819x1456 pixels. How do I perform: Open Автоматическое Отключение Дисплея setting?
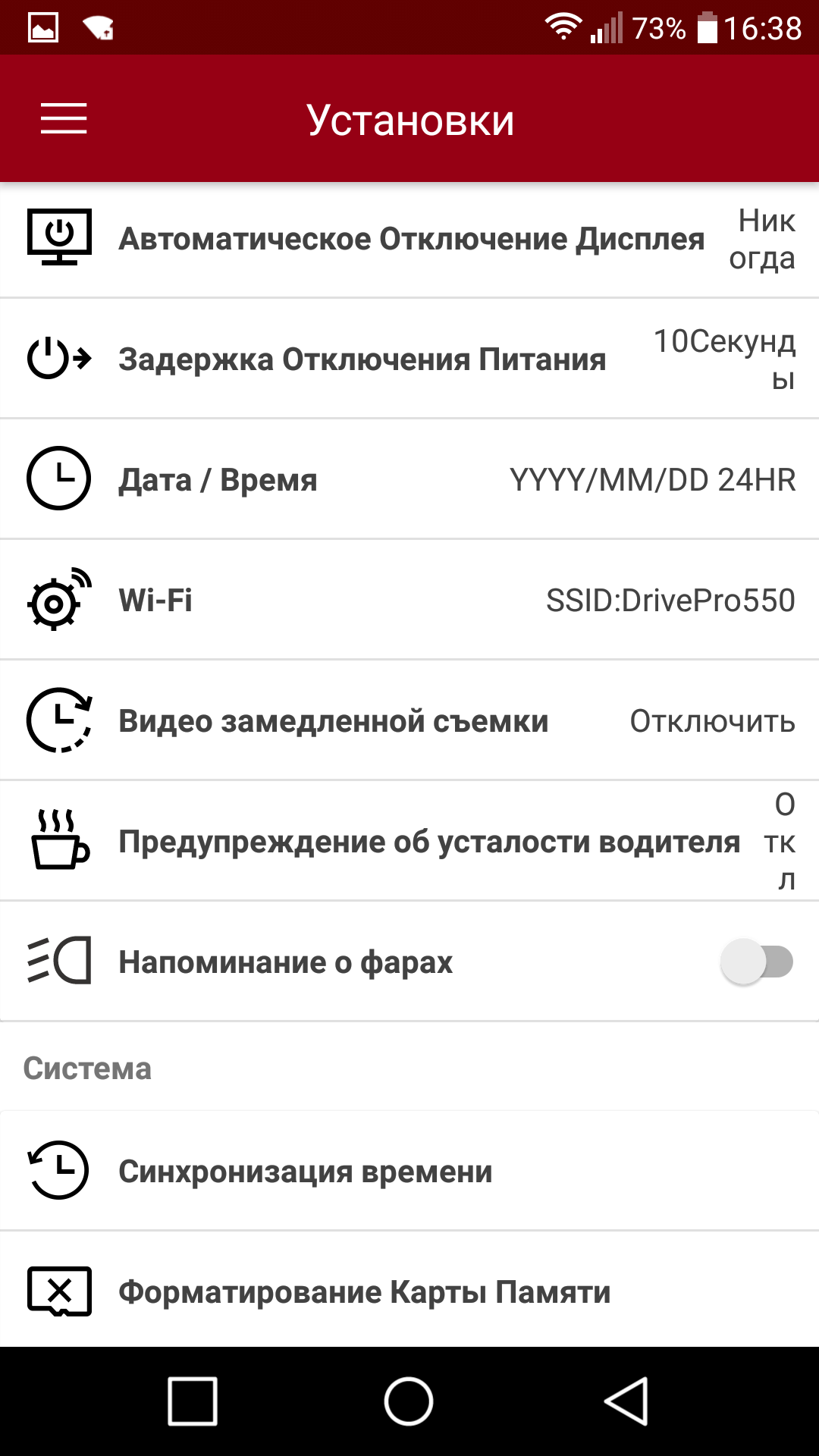point(409,240)
